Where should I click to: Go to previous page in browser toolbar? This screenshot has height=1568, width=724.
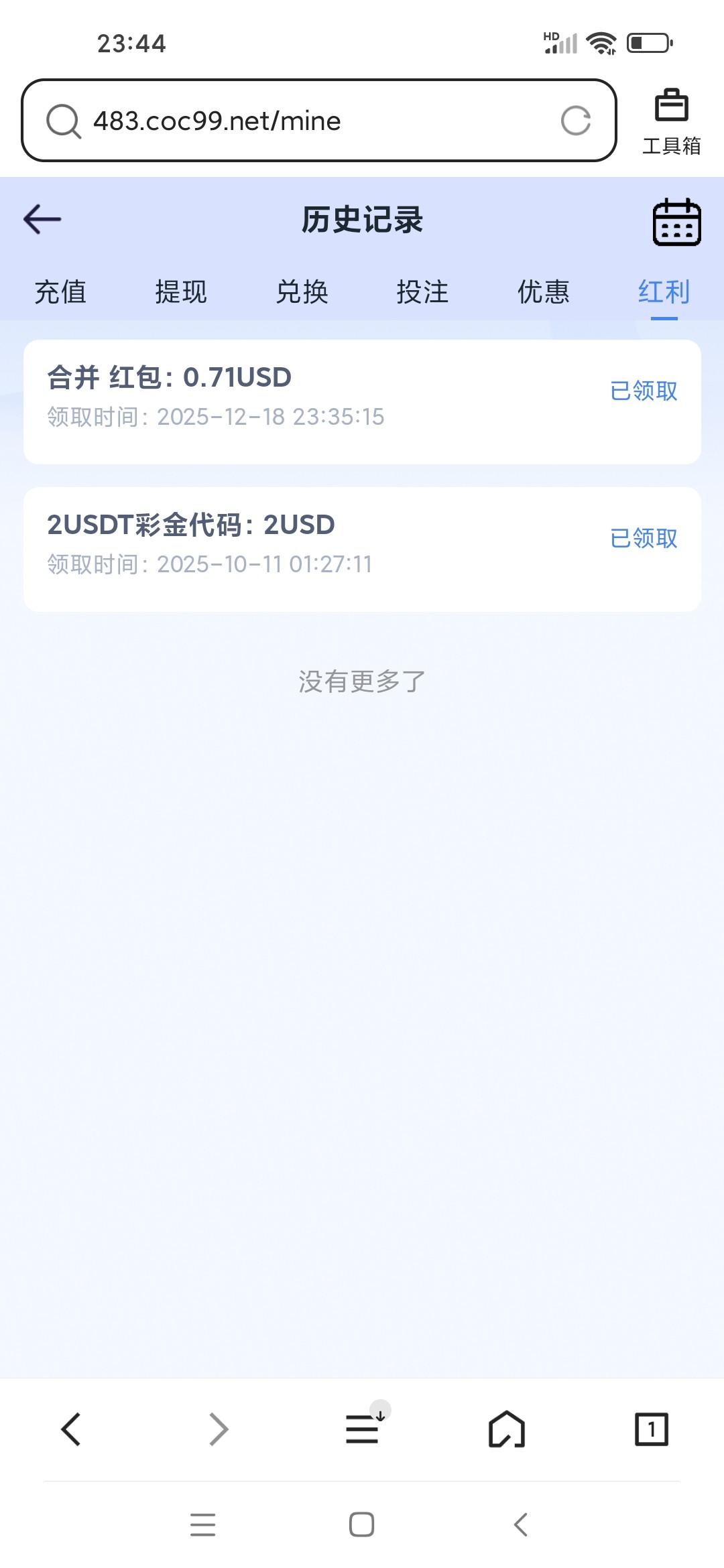click(71, 1429)
